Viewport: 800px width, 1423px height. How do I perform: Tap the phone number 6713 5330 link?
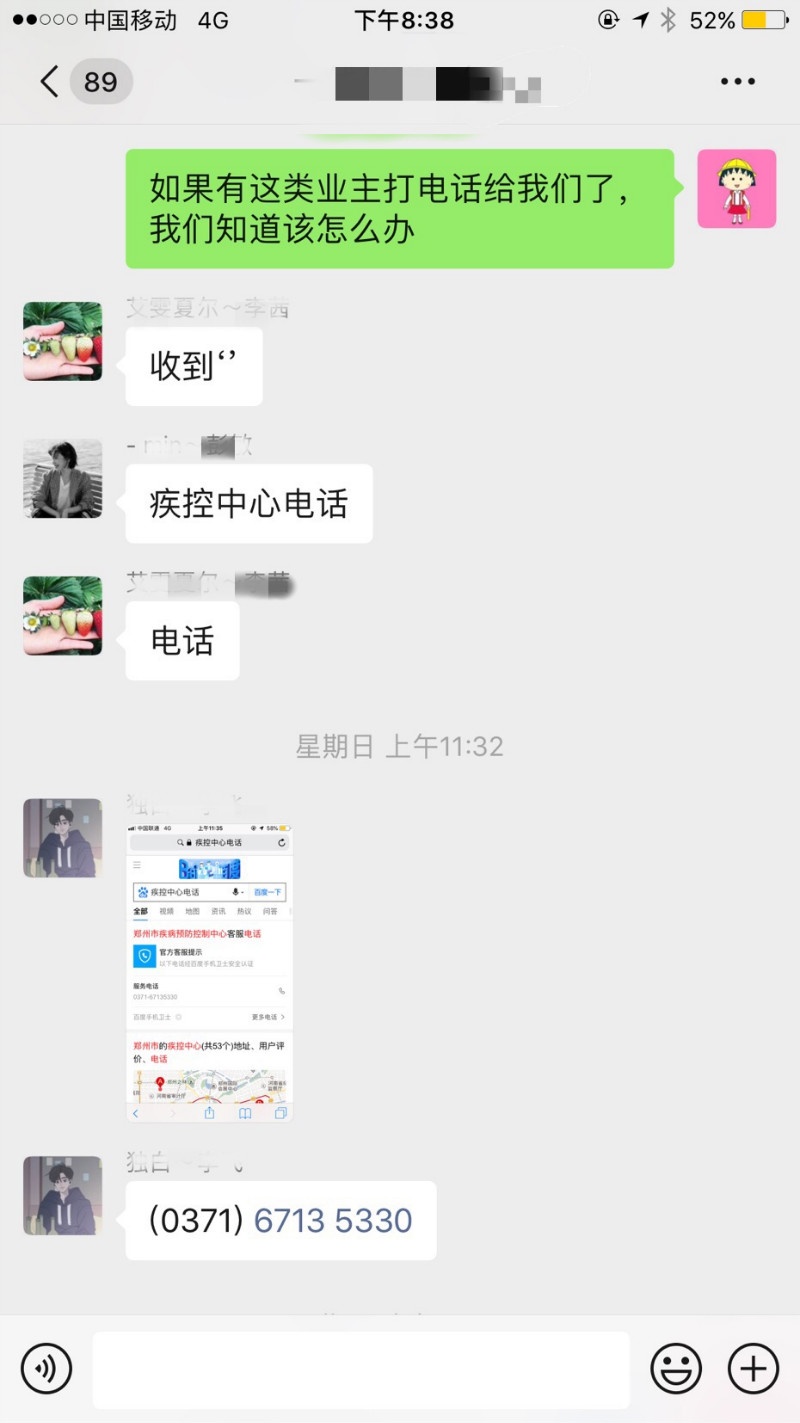tap(332, 1221)
